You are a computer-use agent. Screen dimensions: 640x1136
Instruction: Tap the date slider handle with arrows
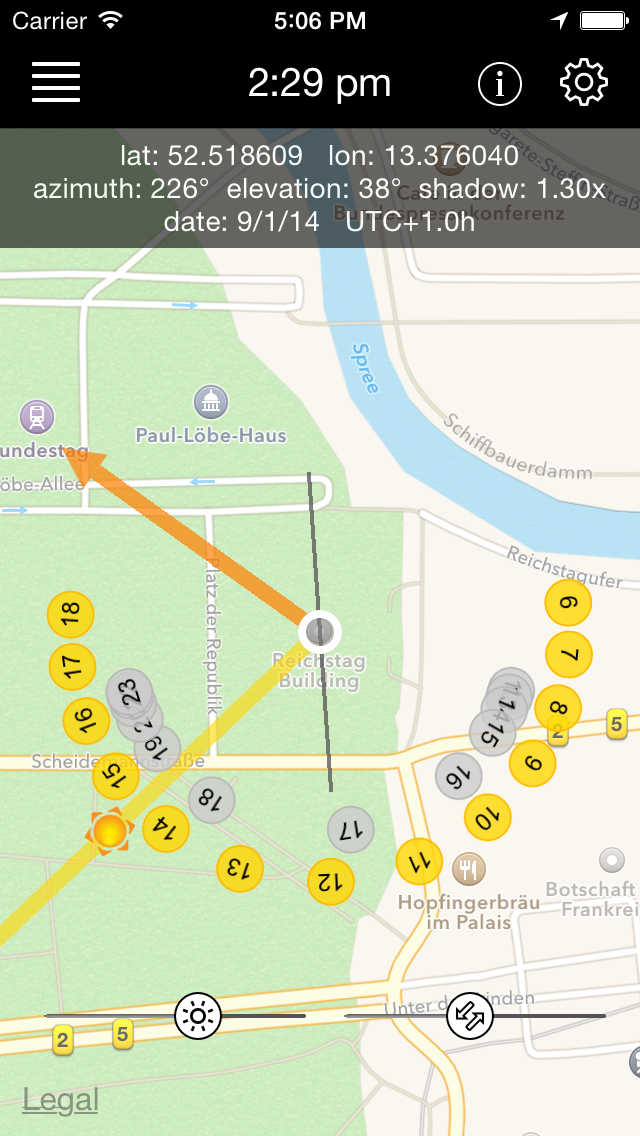[x=469, y=1016]
